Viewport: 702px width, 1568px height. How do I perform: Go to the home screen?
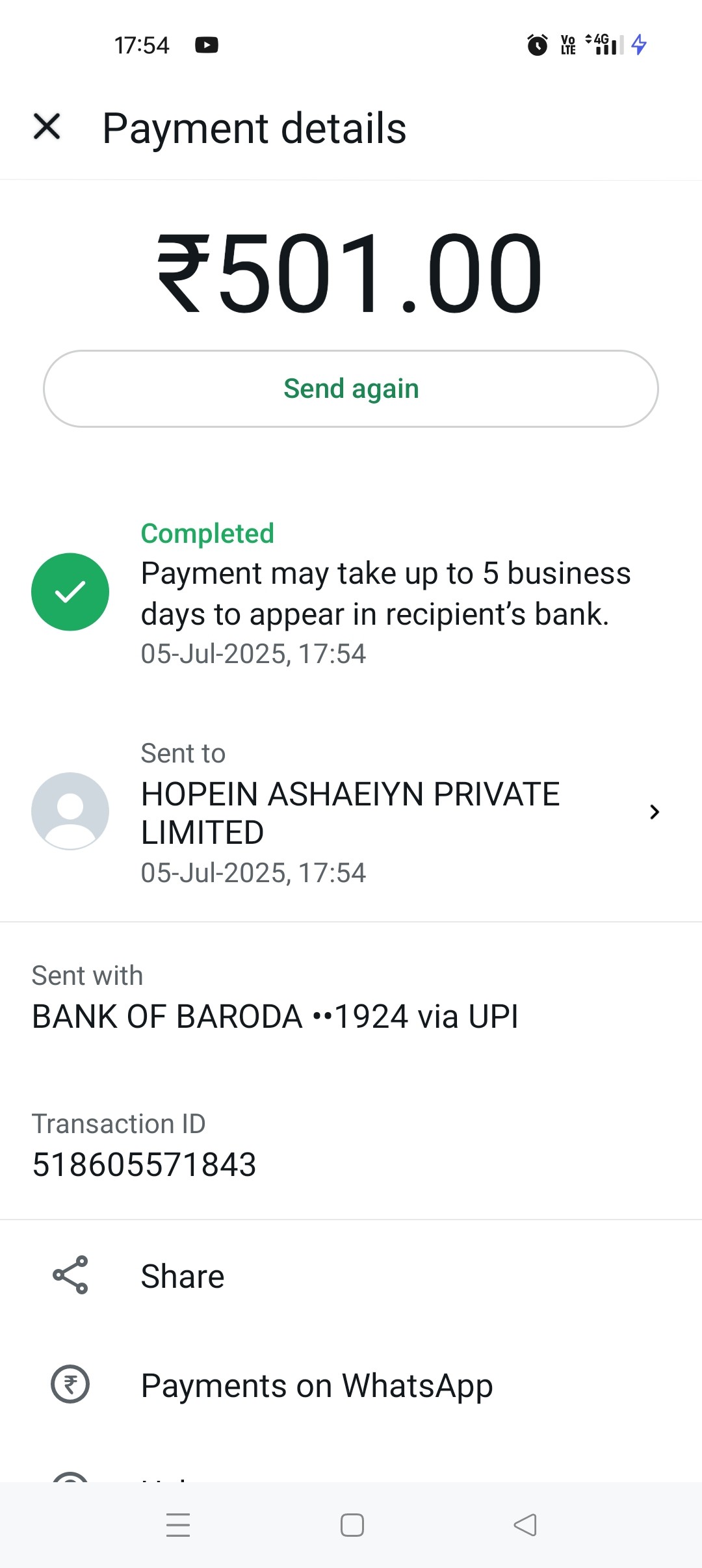point(352,1525)
